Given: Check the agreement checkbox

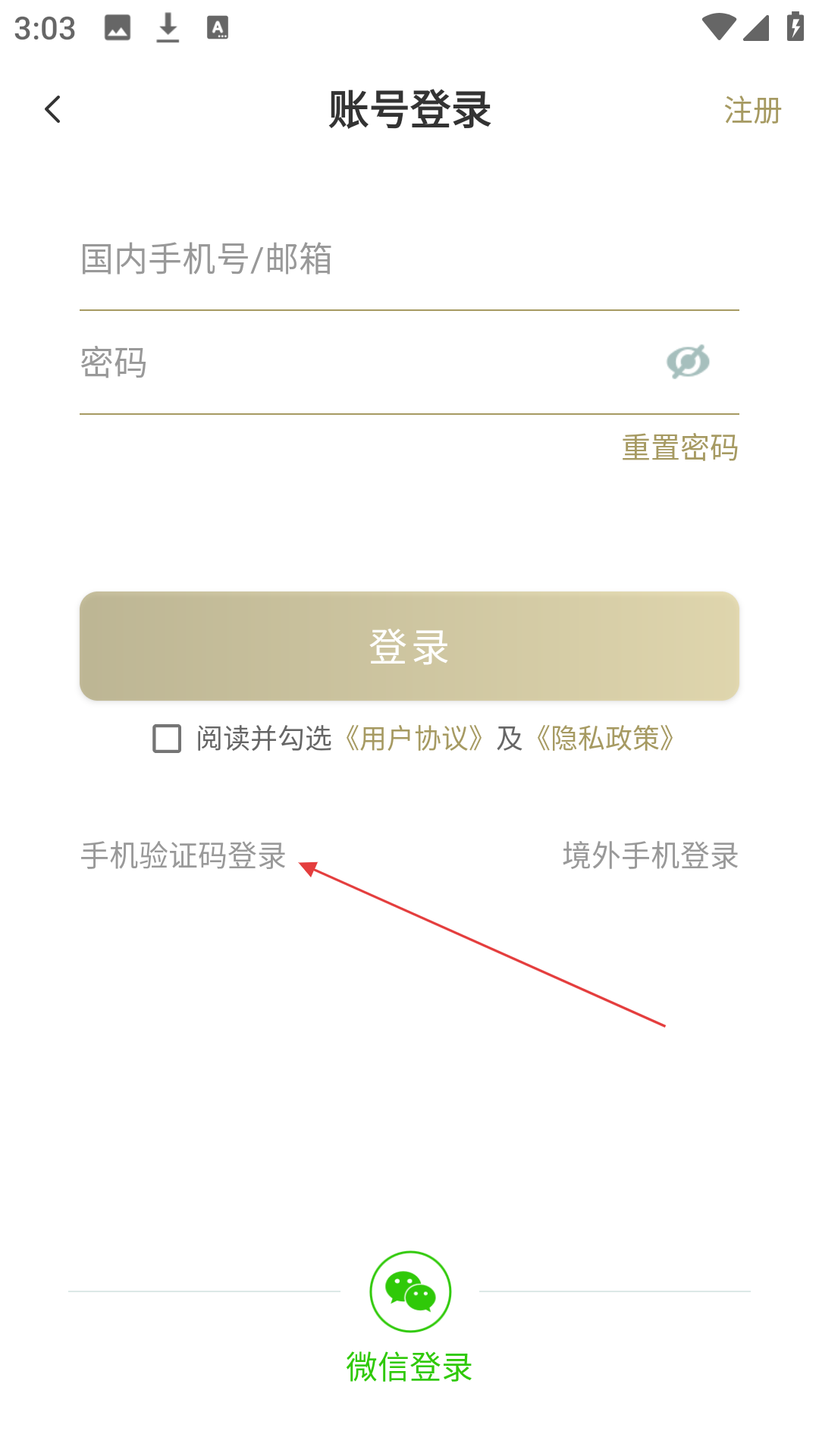Looking at the screenshot, I should click(167, 738).
